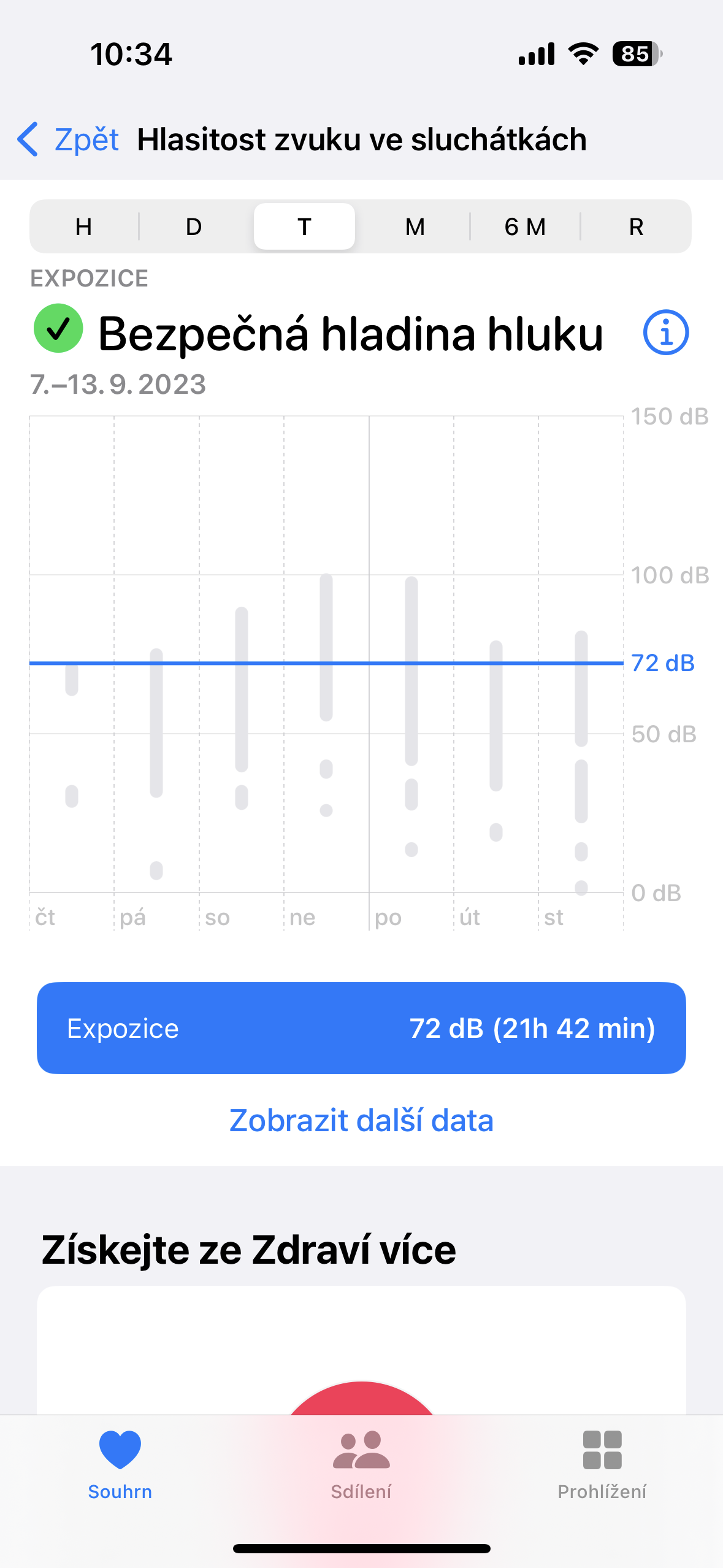The height and width of the screenshot is (1568, 723).
Task: Go back with the Zpět button
Action: coord(69,139)
